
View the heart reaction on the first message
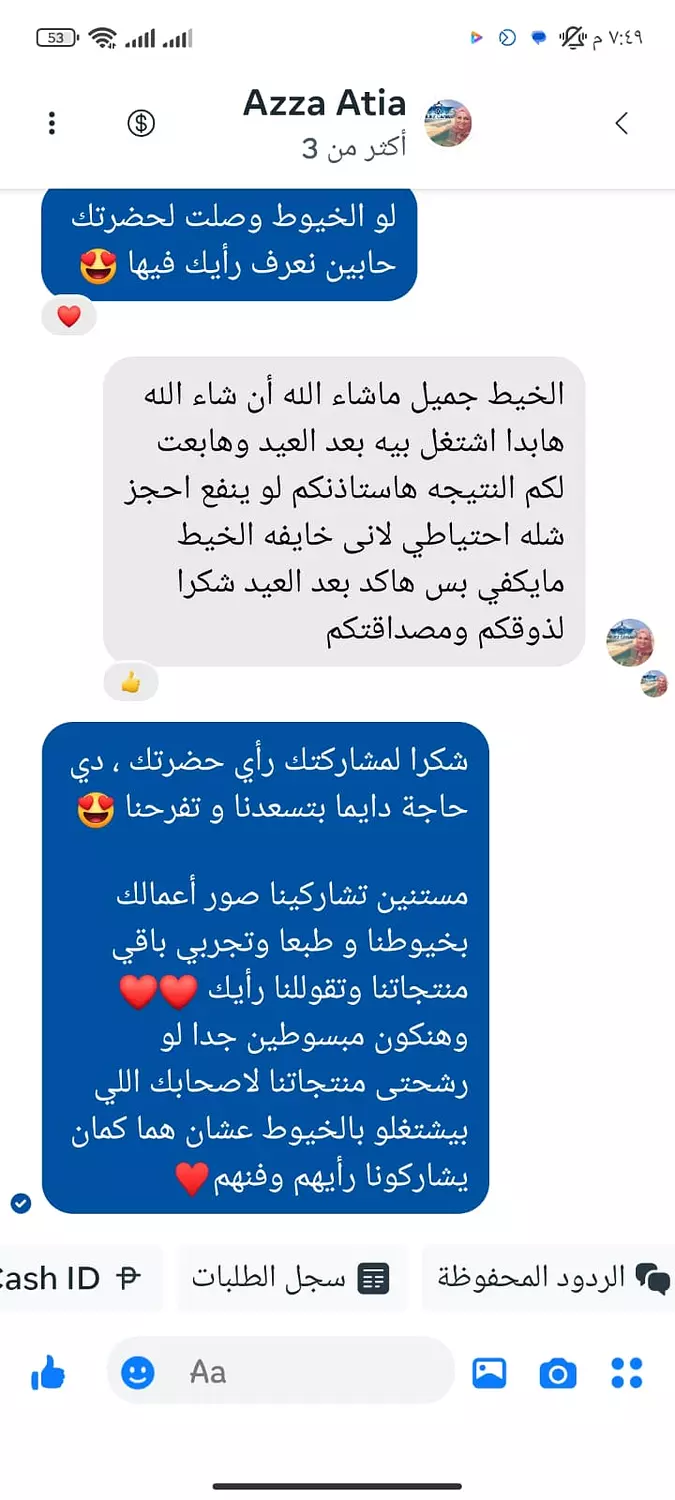pyautogui.click(x=68, y=318)
